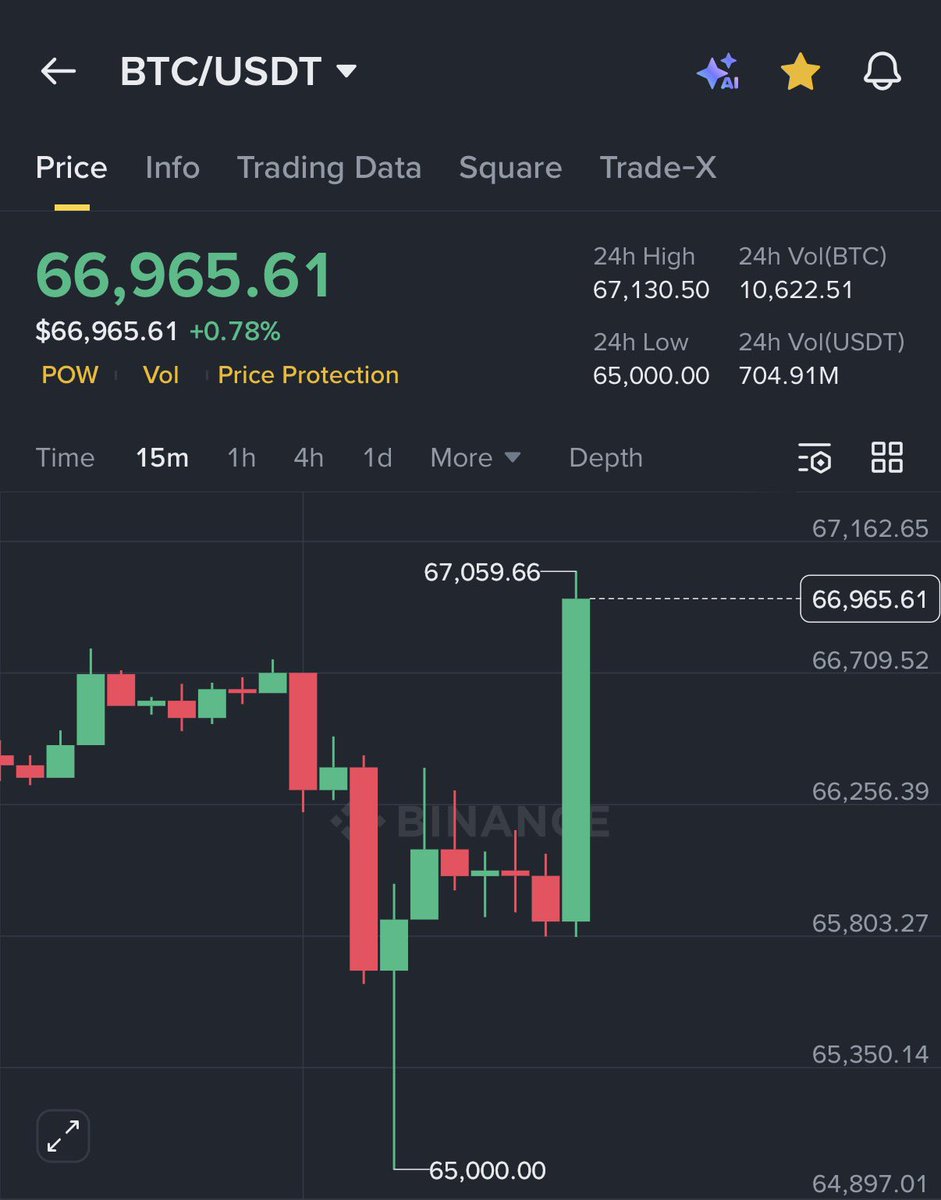Image resolution: width=941 pixels, height=1200 pixels.
Task: Tap the Price Protection tag
Action: pos(308,375)
